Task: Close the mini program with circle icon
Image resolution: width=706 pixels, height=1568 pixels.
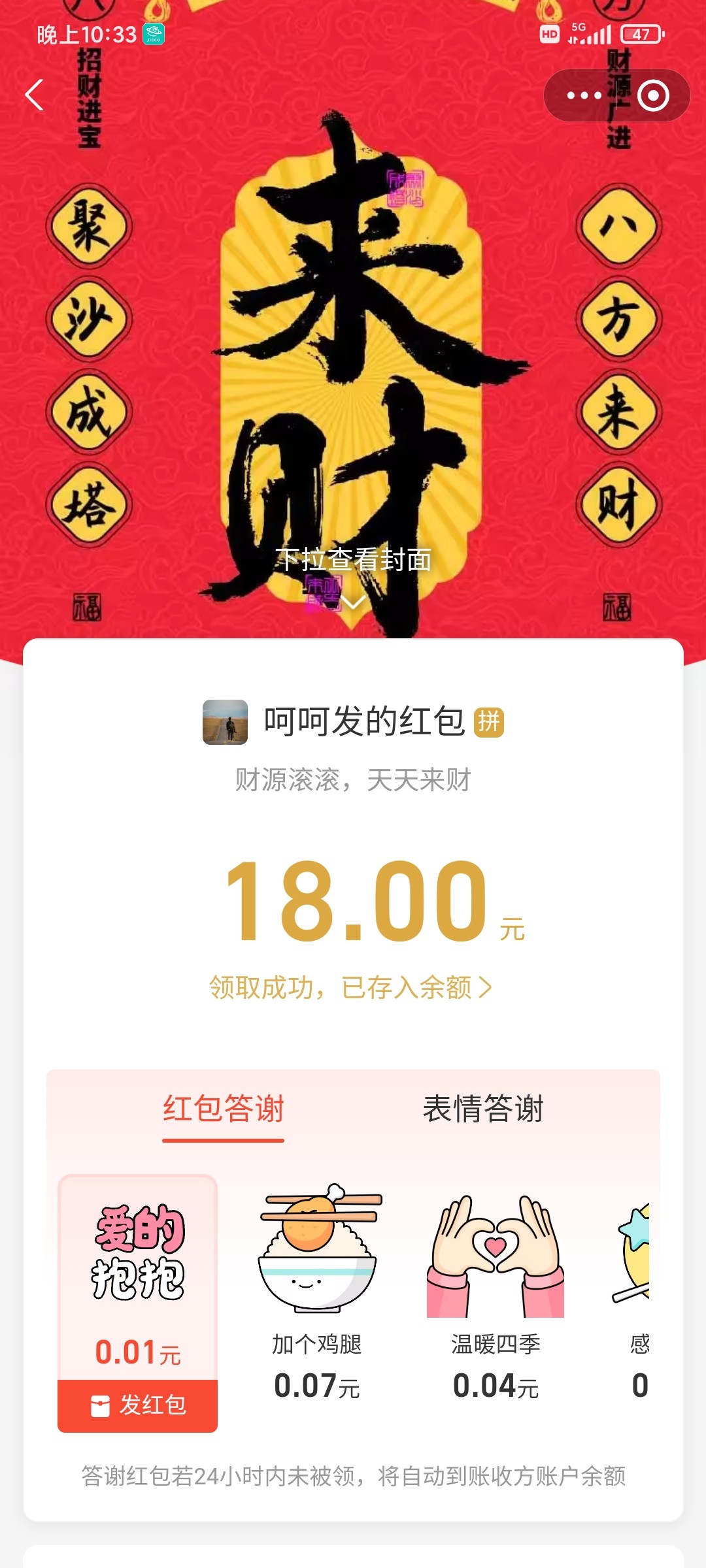Action: click(x=652, y=96)
